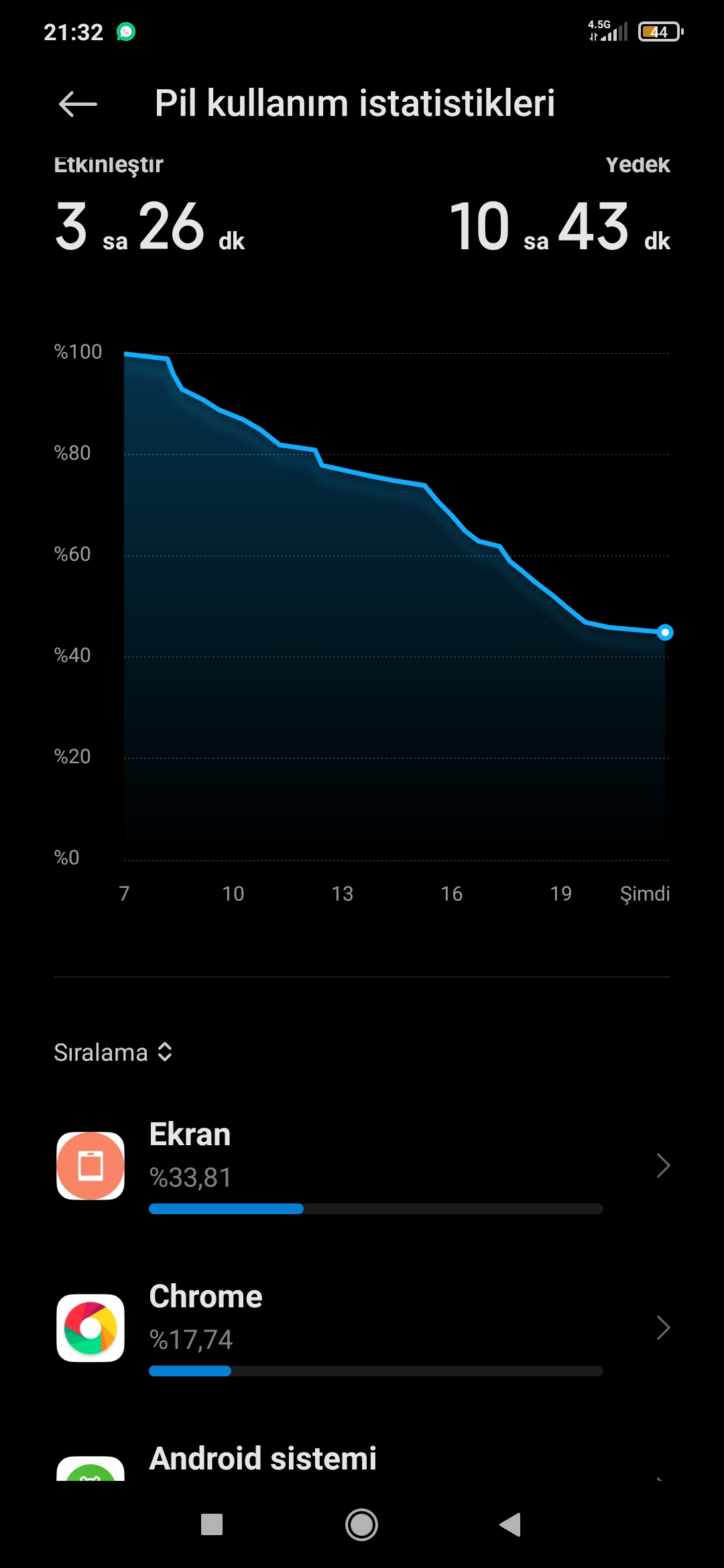Go back using the top arrow
The image size is (724, 1568).
click(78, 104)
